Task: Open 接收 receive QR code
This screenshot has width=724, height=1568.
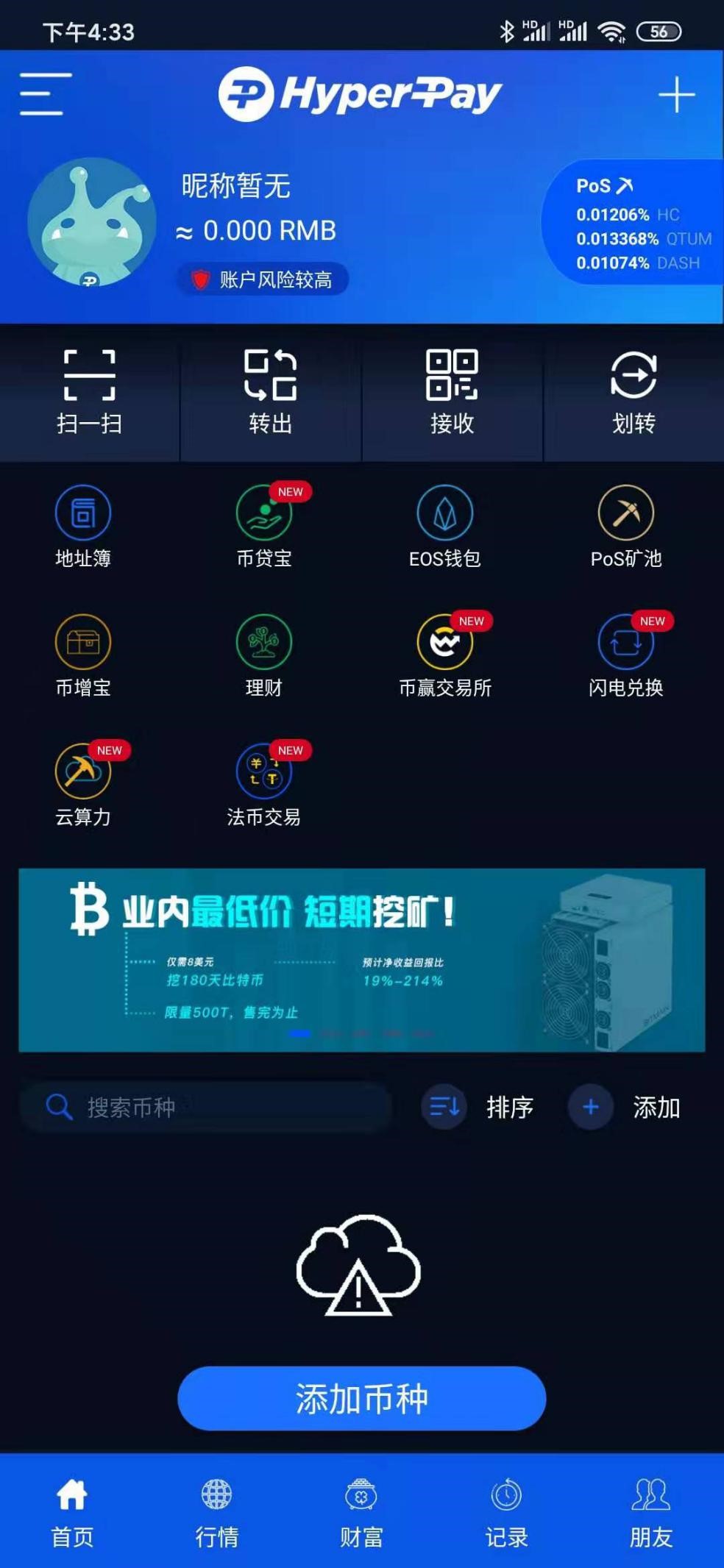Action: tap(452, 393)
